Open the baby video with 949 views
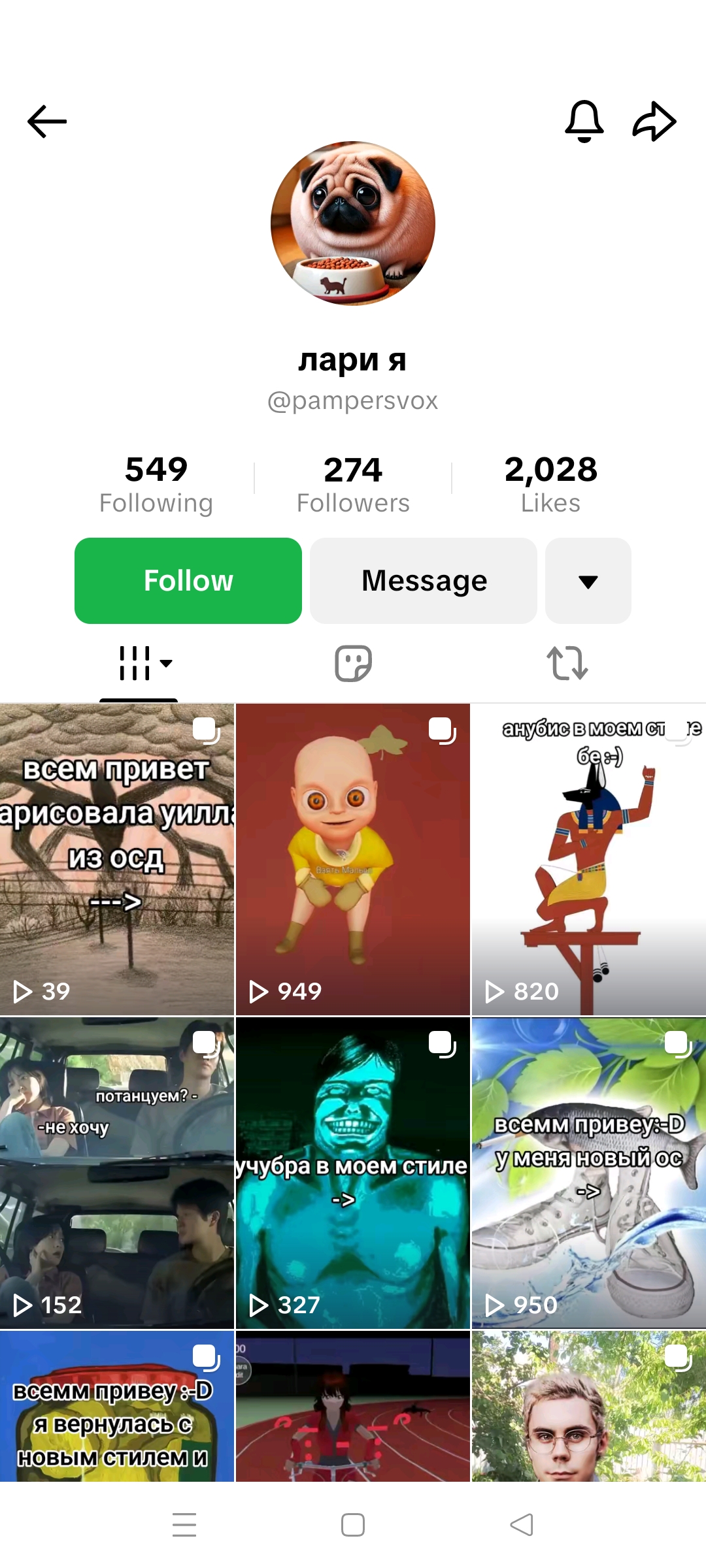 [x=353, y=859]
